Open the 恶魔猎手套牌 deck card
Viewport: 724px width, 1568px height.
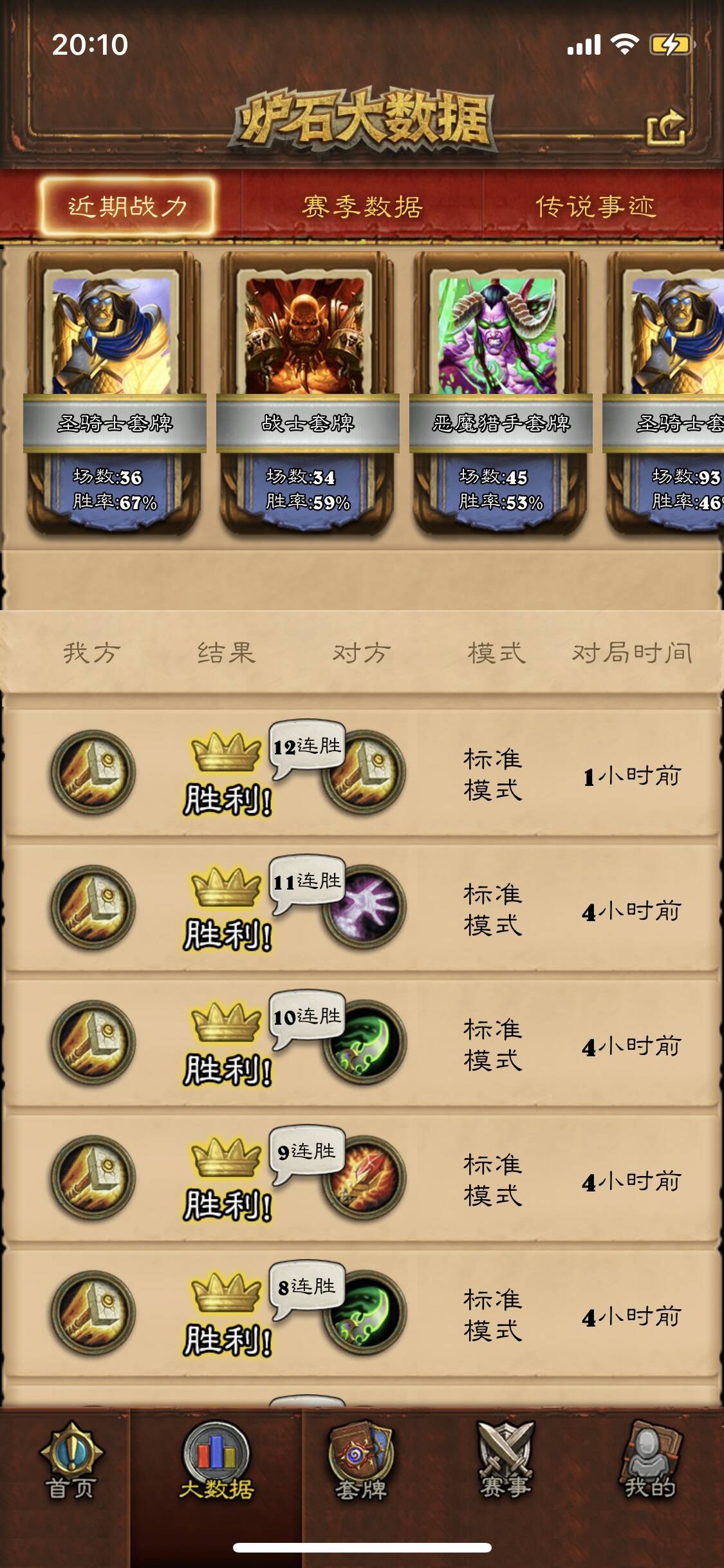(501, 393)
